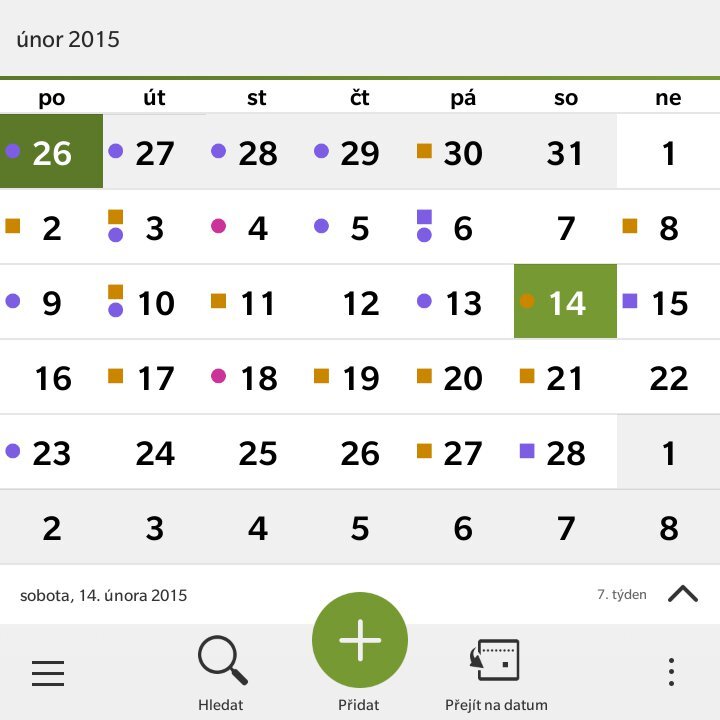Choose Wednesday, February 18

click(x=257, y=378)
